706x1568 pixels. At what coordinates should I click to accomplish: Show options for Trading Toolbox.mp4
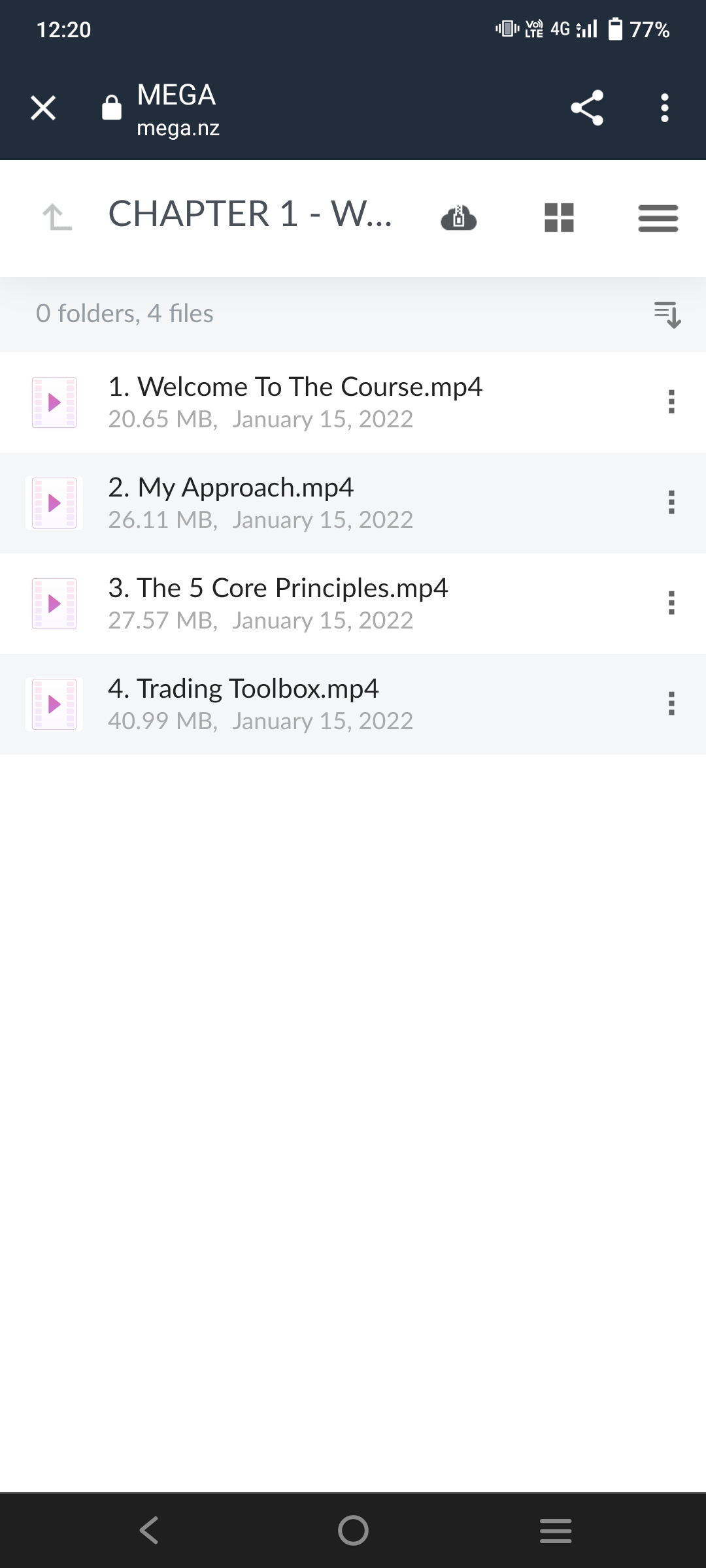(671, 704)
